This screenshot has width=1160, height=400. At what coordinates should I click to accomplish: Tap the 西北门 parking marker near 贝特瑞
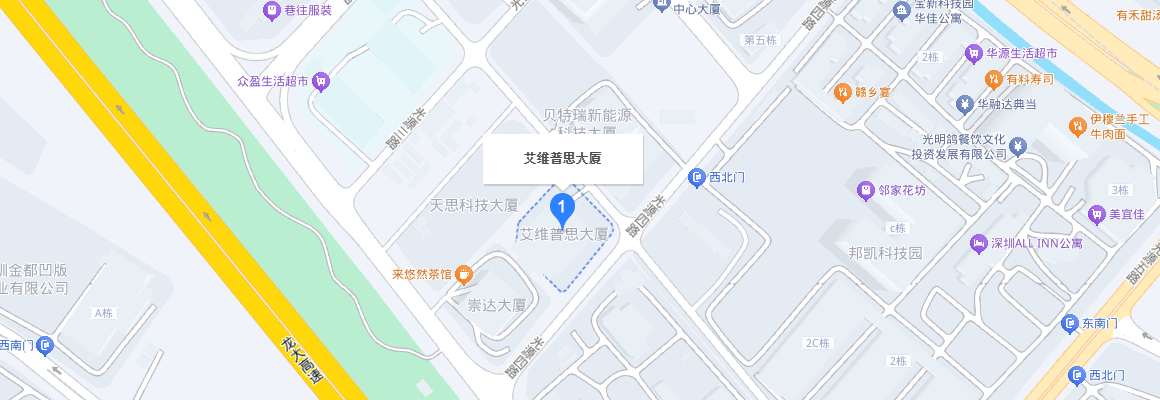(x=698, y=178)
